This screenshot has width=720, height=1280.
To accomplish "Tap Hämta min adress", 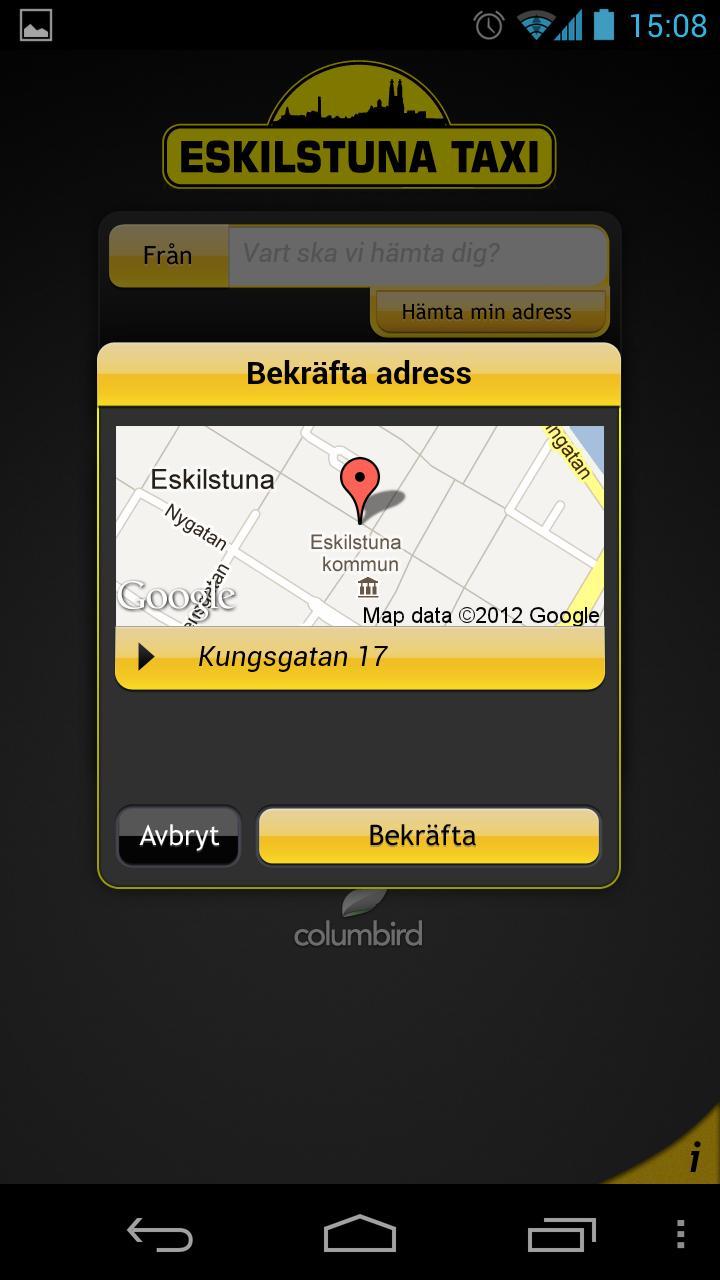I will (x=490, y=311).
